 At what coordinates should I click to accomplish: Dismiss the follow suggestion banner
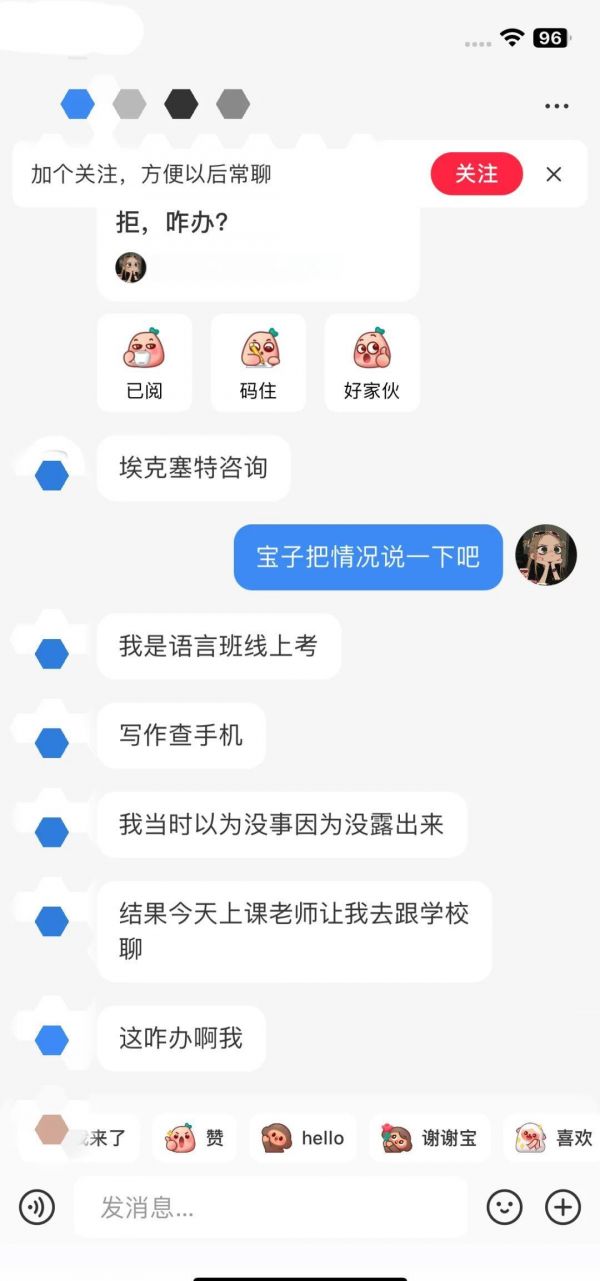pos(554,174)
